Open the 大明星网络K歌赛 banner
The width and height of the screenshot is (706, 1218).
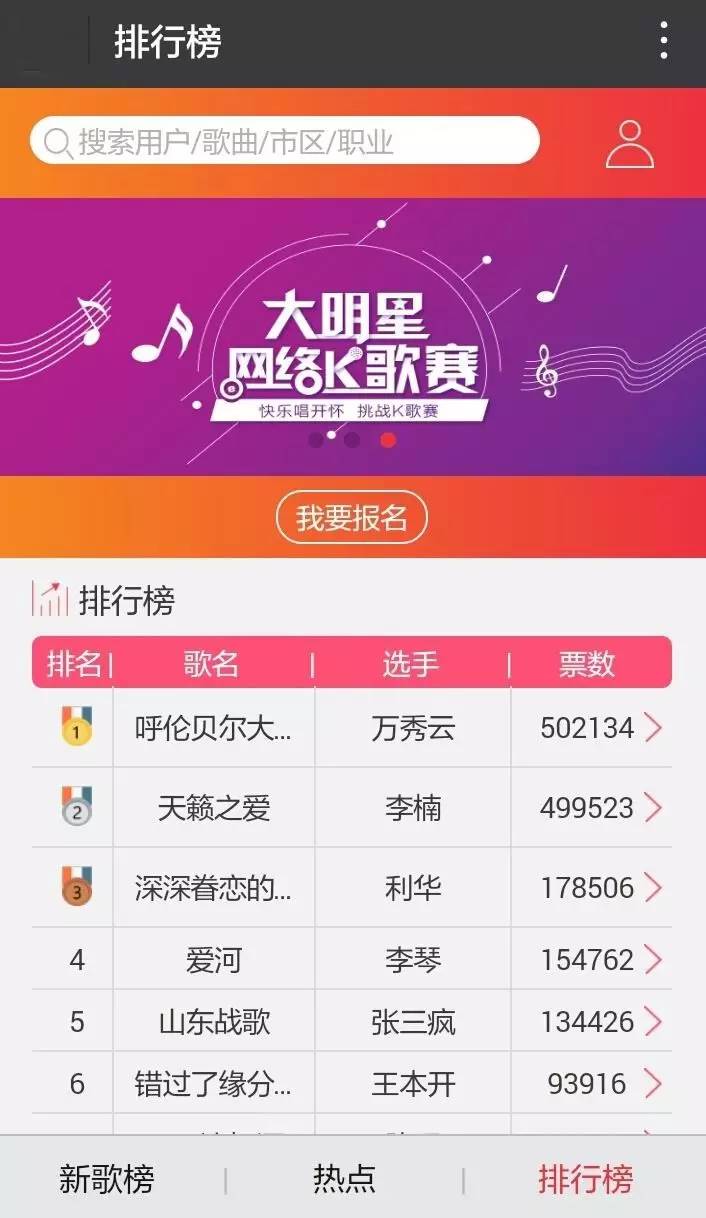[352, 337]
